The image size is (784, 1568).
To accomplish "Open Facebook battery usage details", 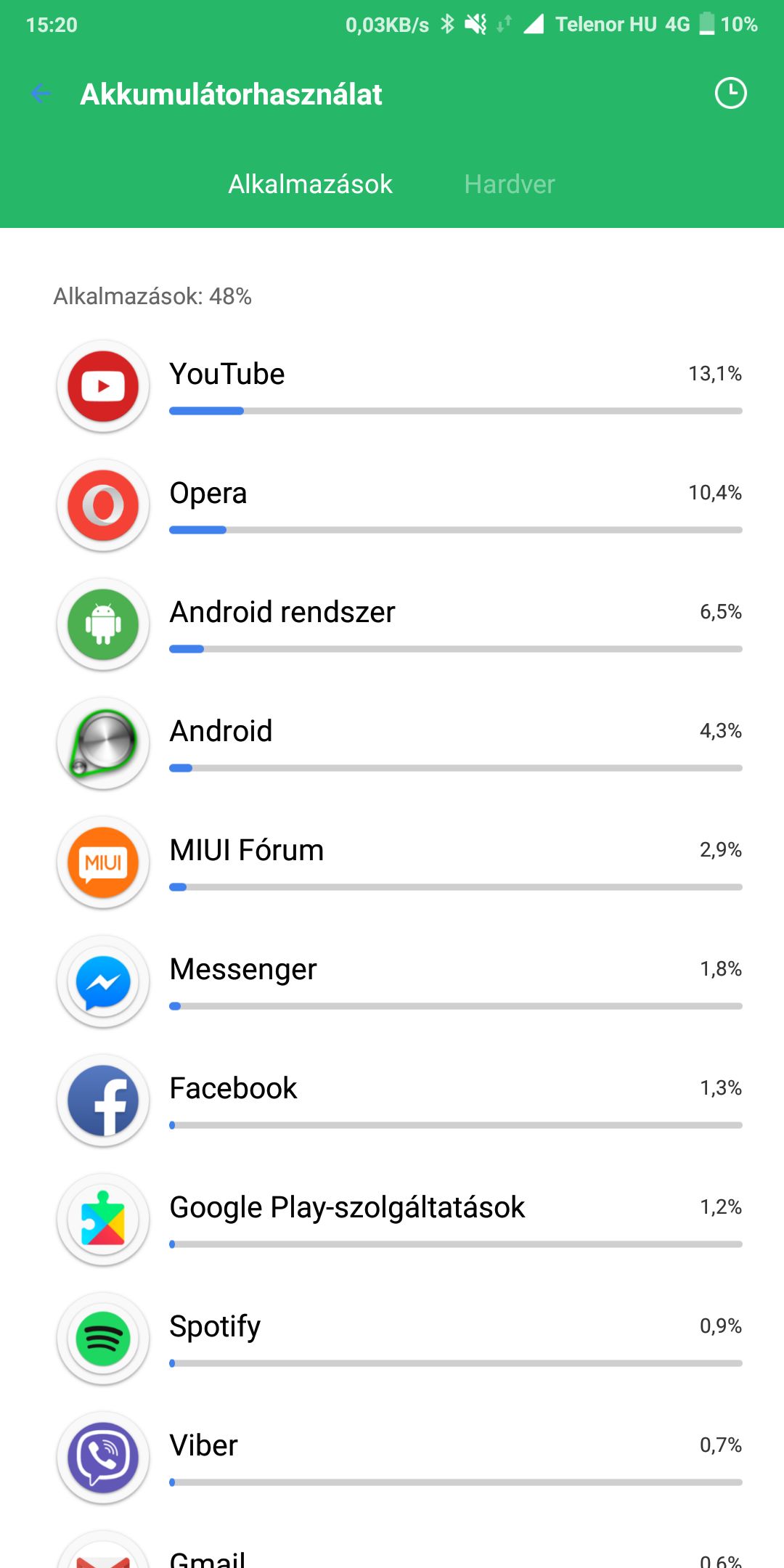I will click(x=399, y=1101).
